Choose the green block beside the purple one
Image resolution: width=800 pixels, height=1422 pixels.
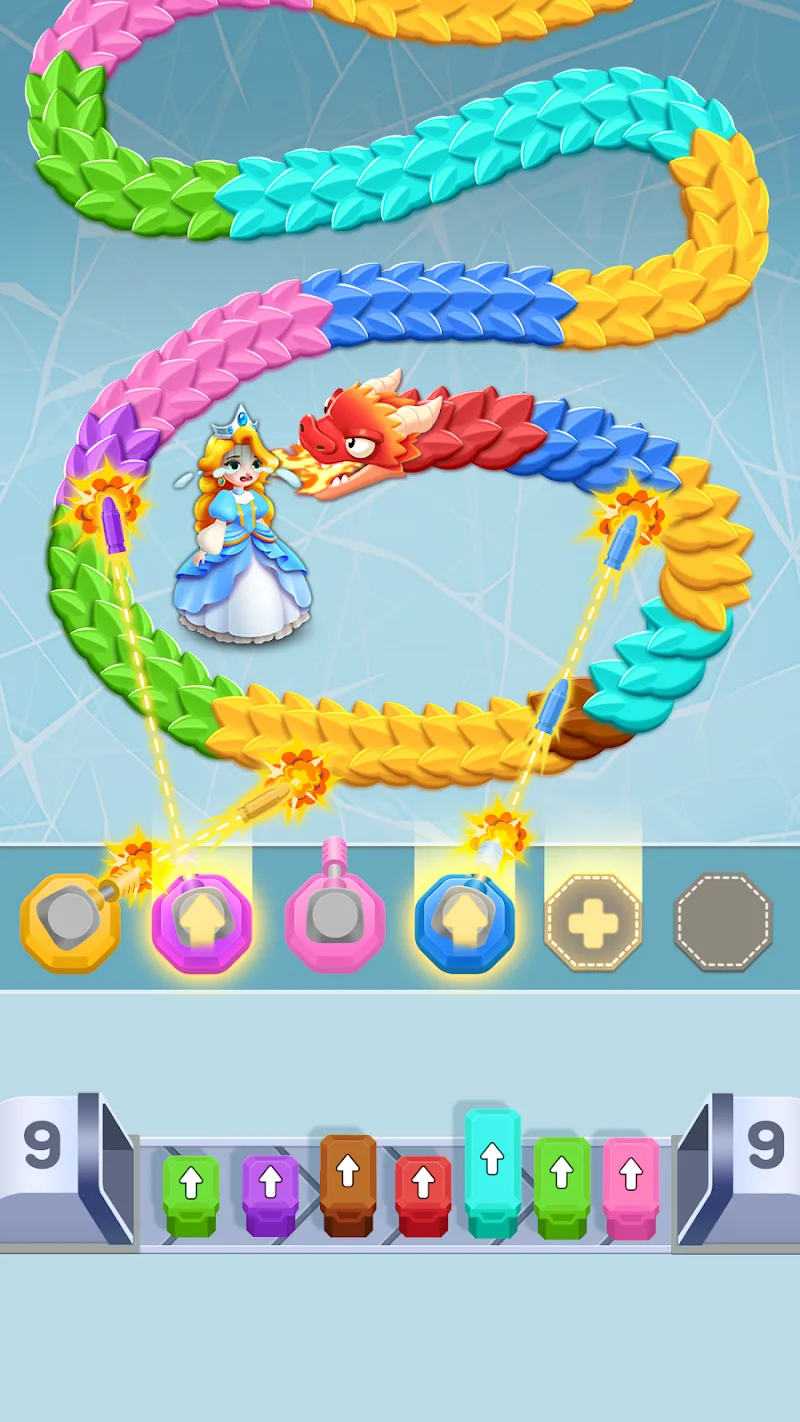coord(191,1194)
